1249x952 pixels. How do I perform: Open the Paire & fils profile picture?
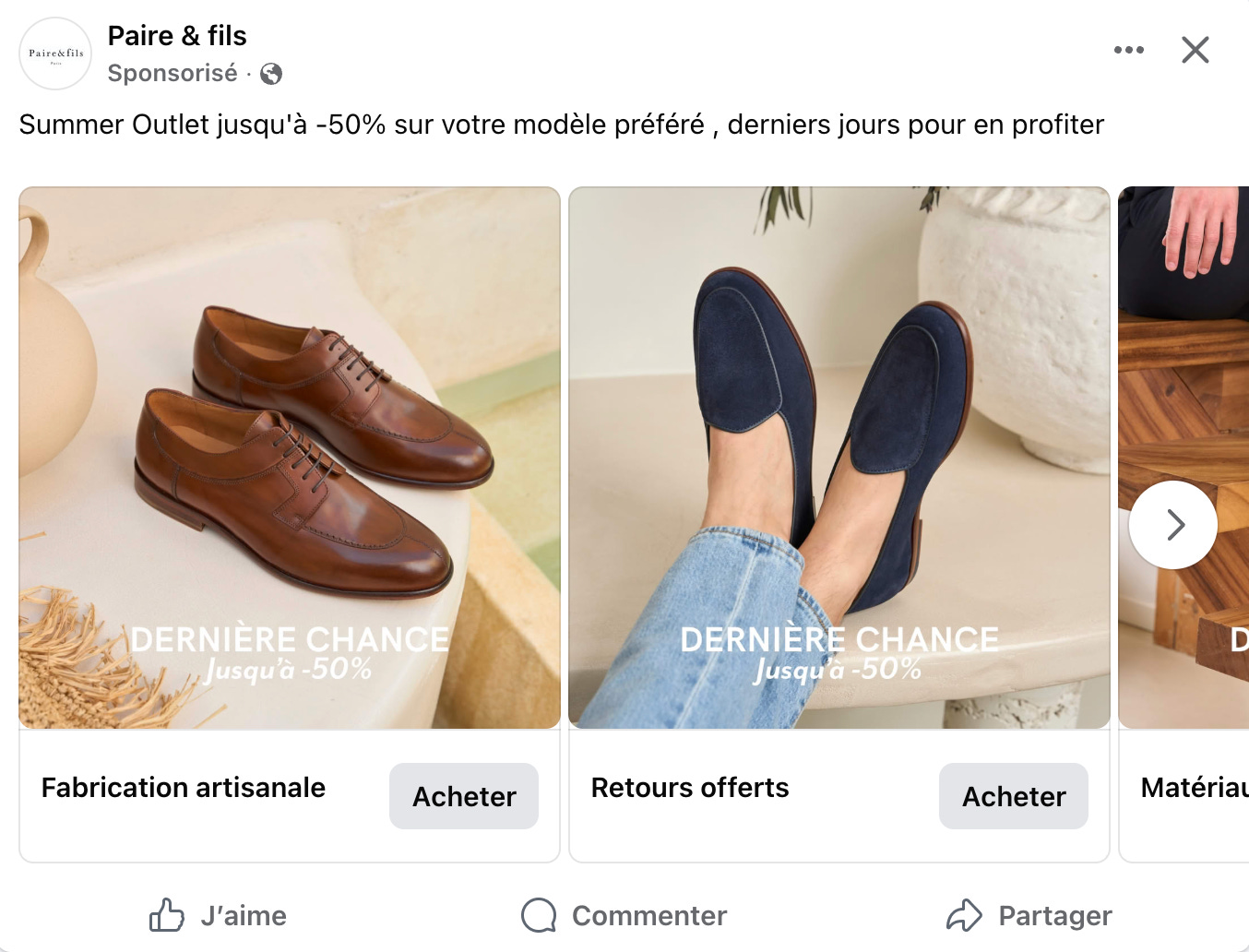pos(55,54)
